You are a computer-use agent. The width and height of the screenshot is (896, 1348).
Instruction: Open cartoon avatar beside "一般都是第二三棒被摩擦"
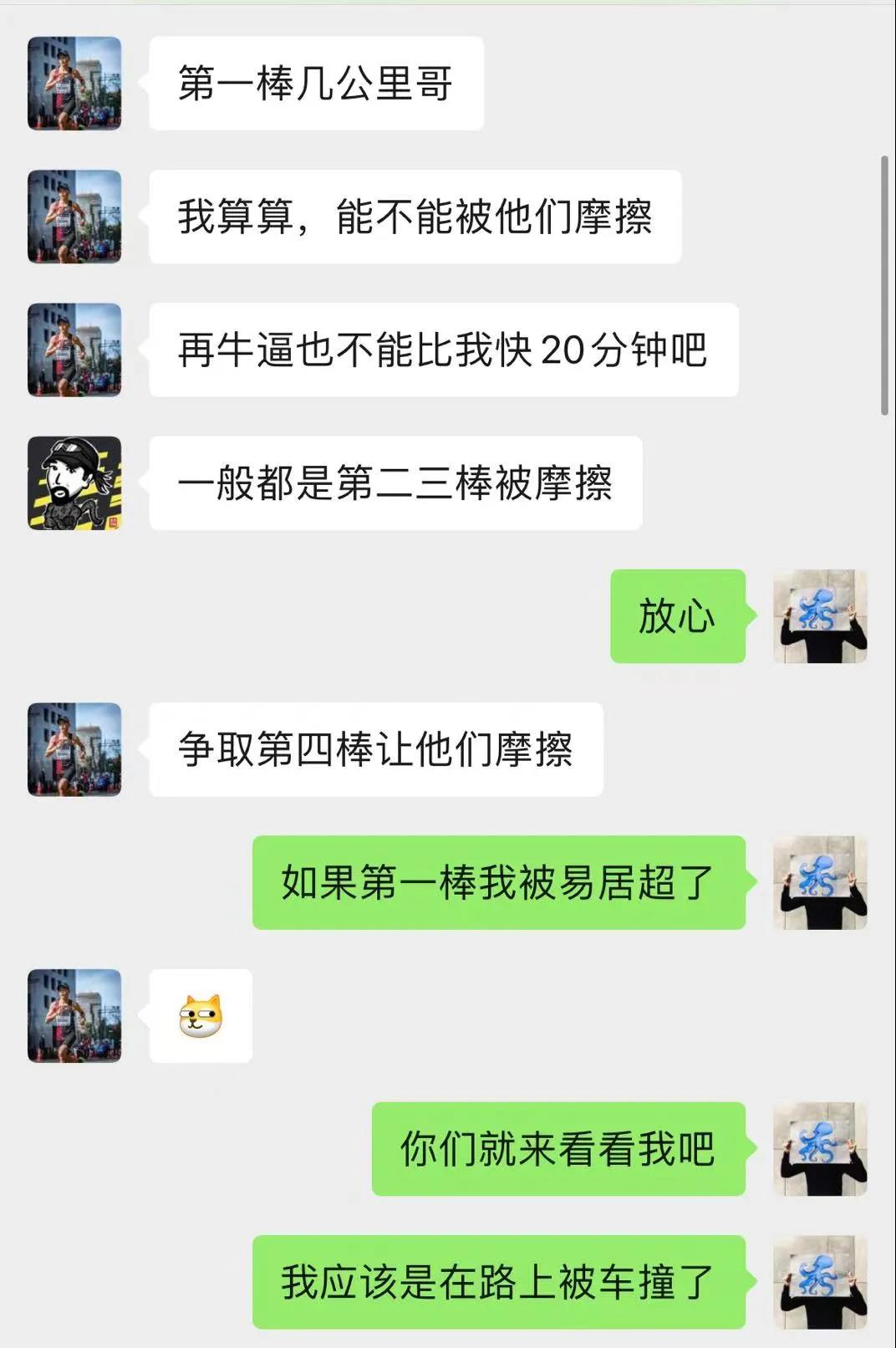(74, 483)
